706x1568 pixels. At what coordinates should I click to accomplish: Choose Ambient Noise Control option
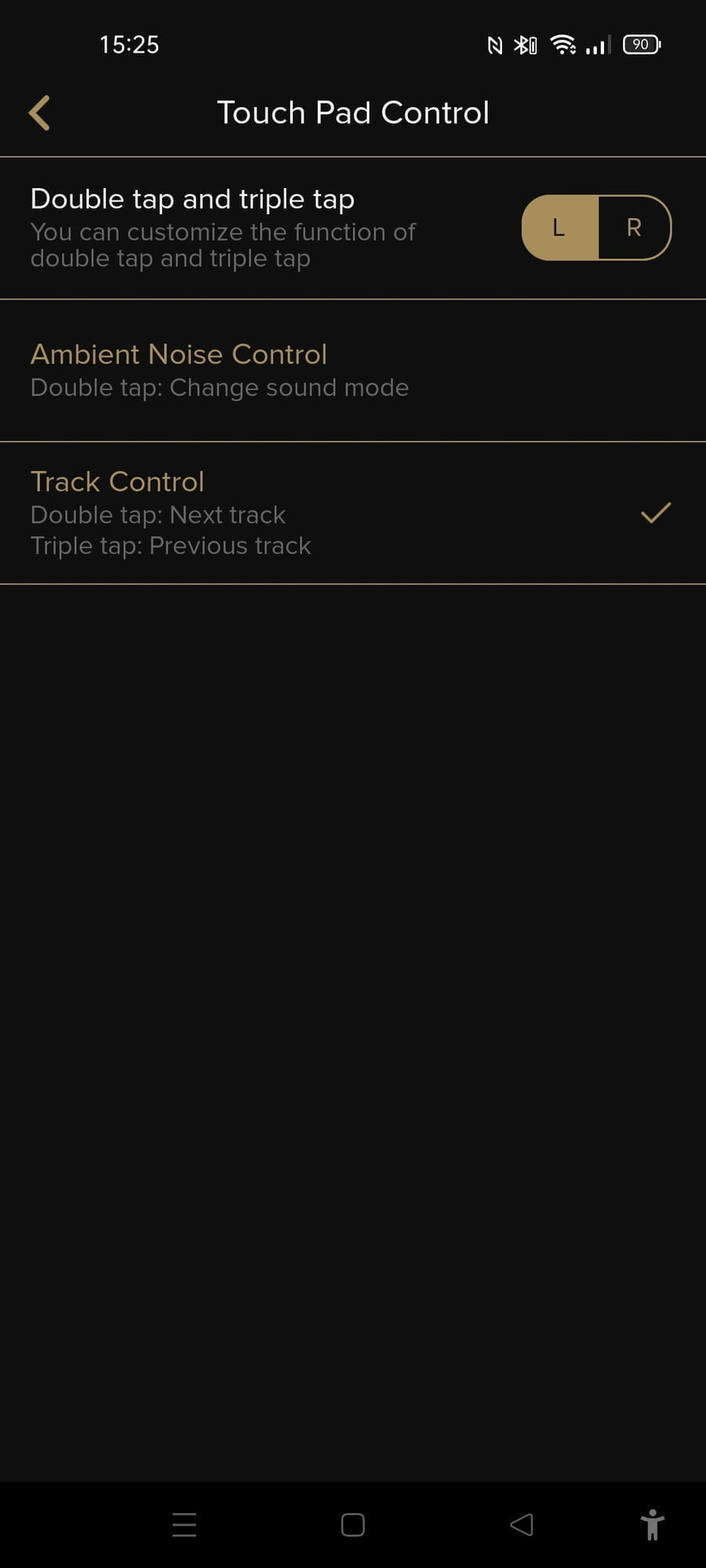click(x=352, y=370)
